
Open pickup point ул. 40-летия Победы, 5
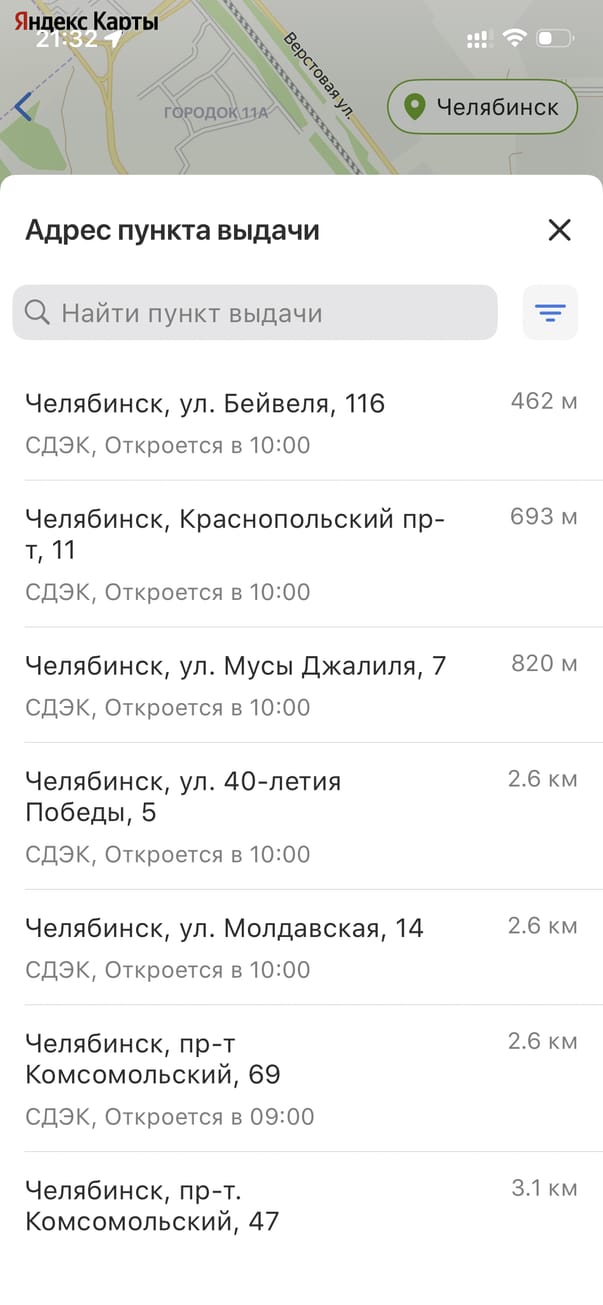[x=300, y=815]
